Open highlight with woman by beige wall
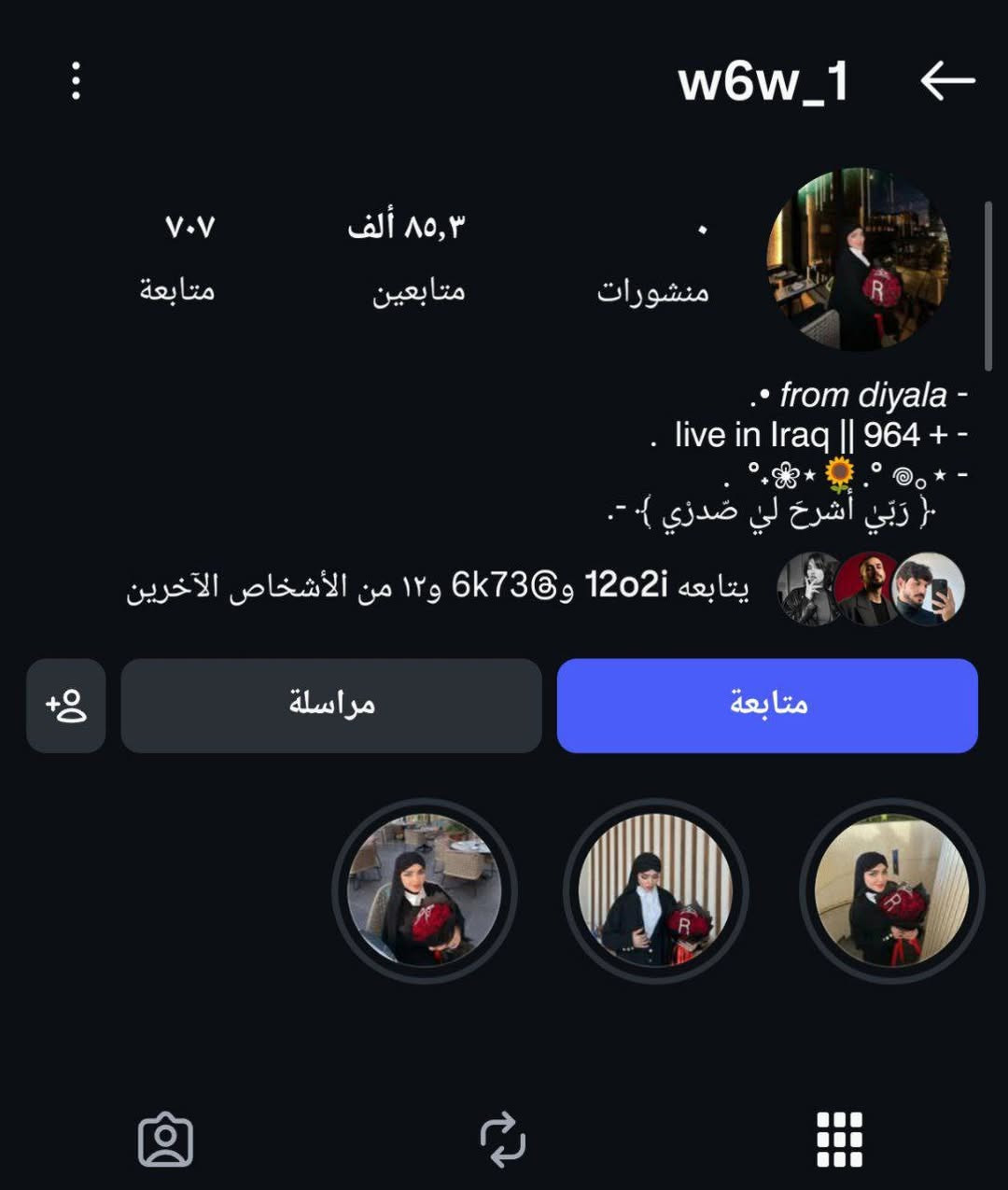 point(891,889)
